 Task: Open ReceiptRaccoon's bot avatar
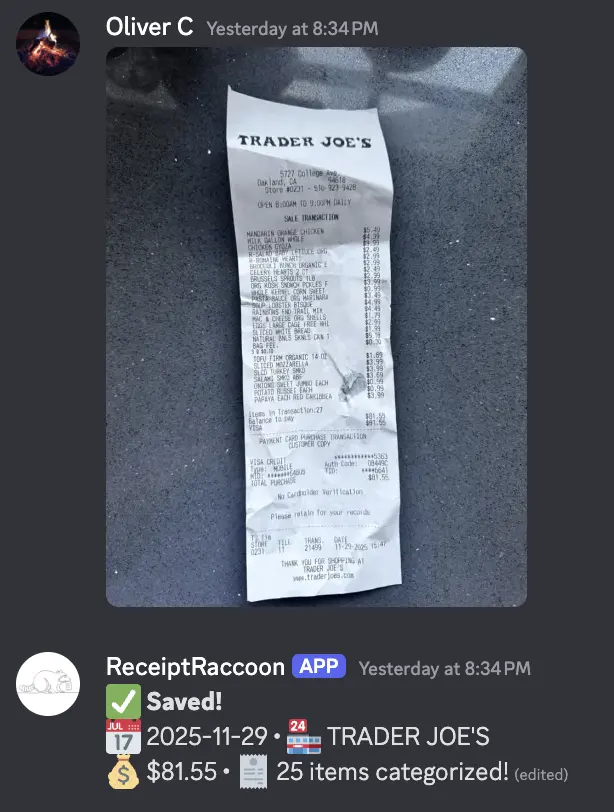click(48, 684)
